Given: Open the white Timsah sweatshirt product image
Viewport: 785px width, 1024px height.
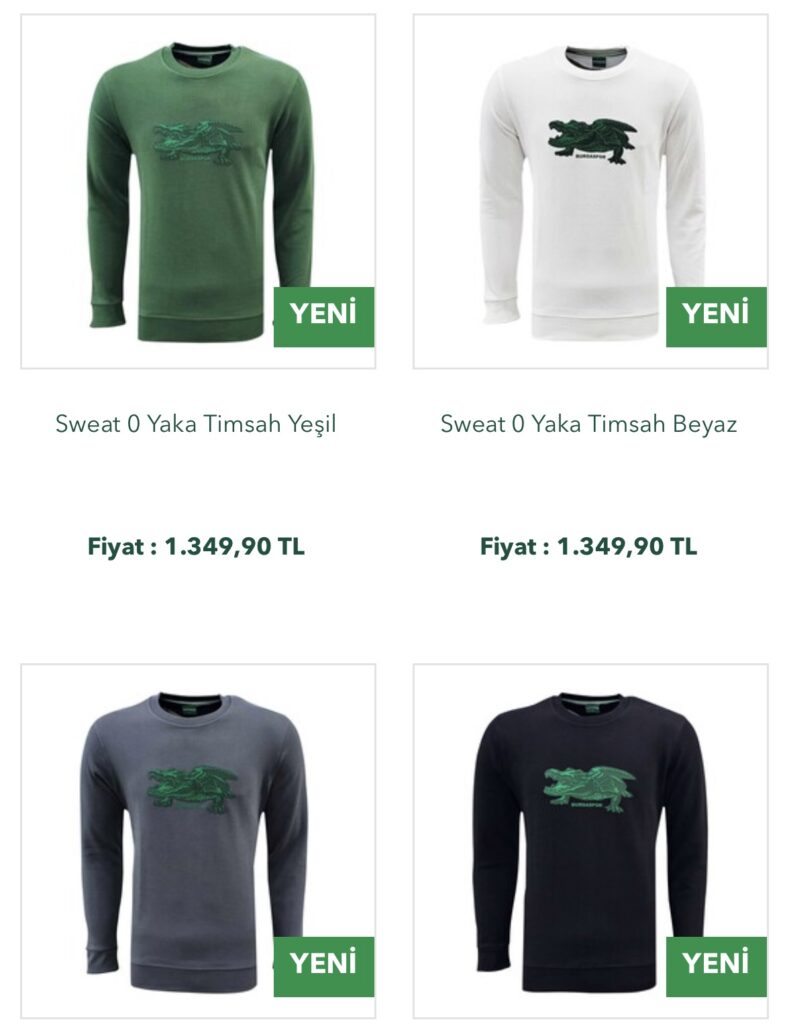Looking at the screenshot, I should 590,190.
